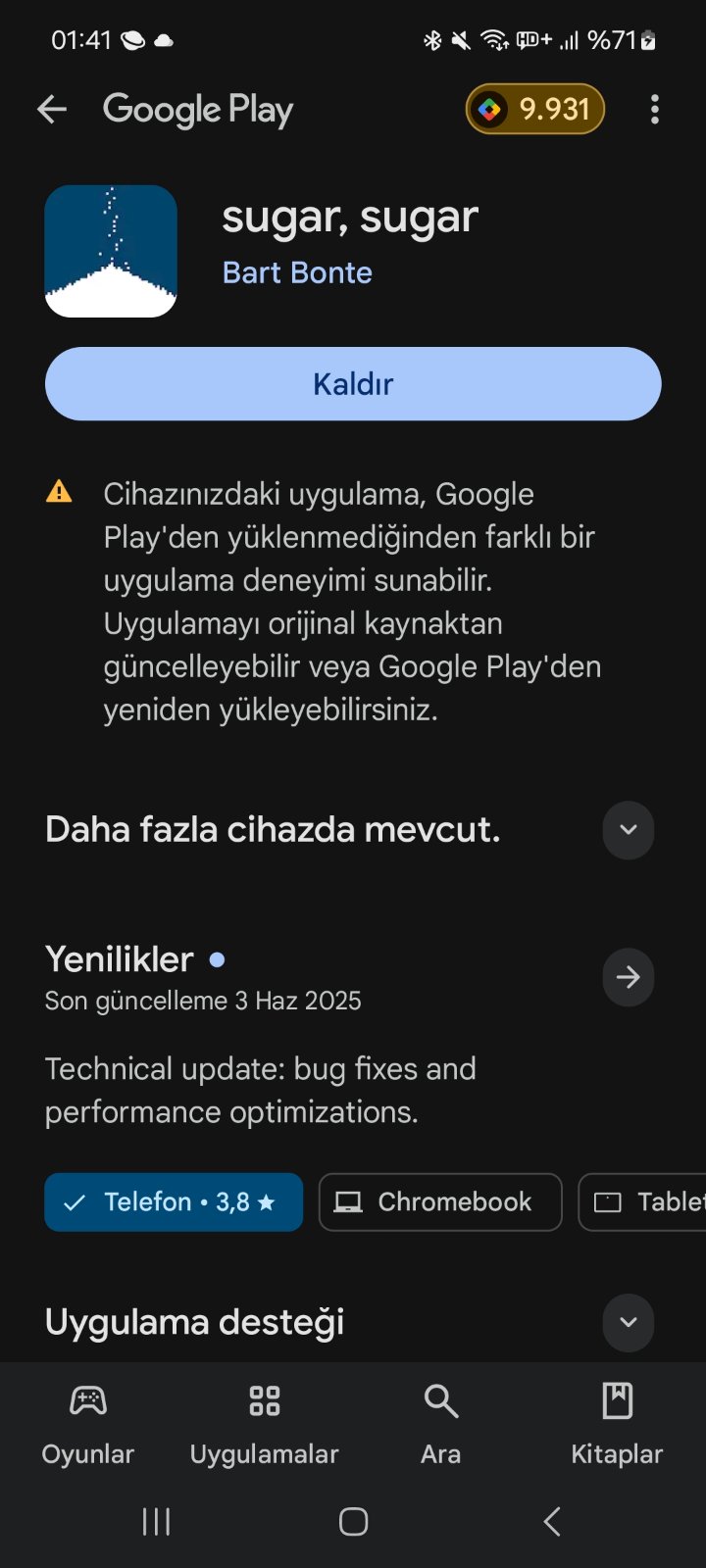This screenshot has height=1568, width=706.
Task: Expand Daha fazla cihazda mevcut section
Action: (628, 830)
